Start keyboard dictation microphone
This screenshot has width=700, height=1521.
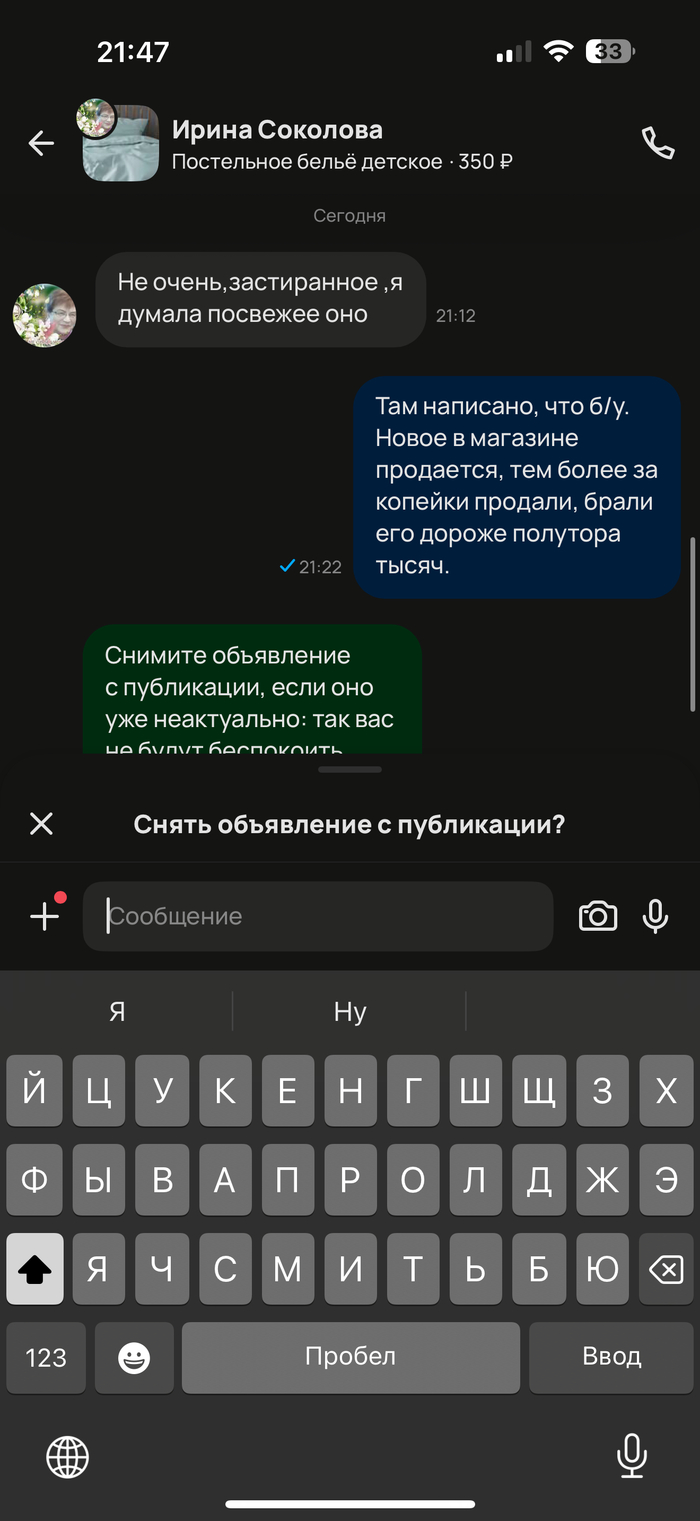click(631, 1457)
